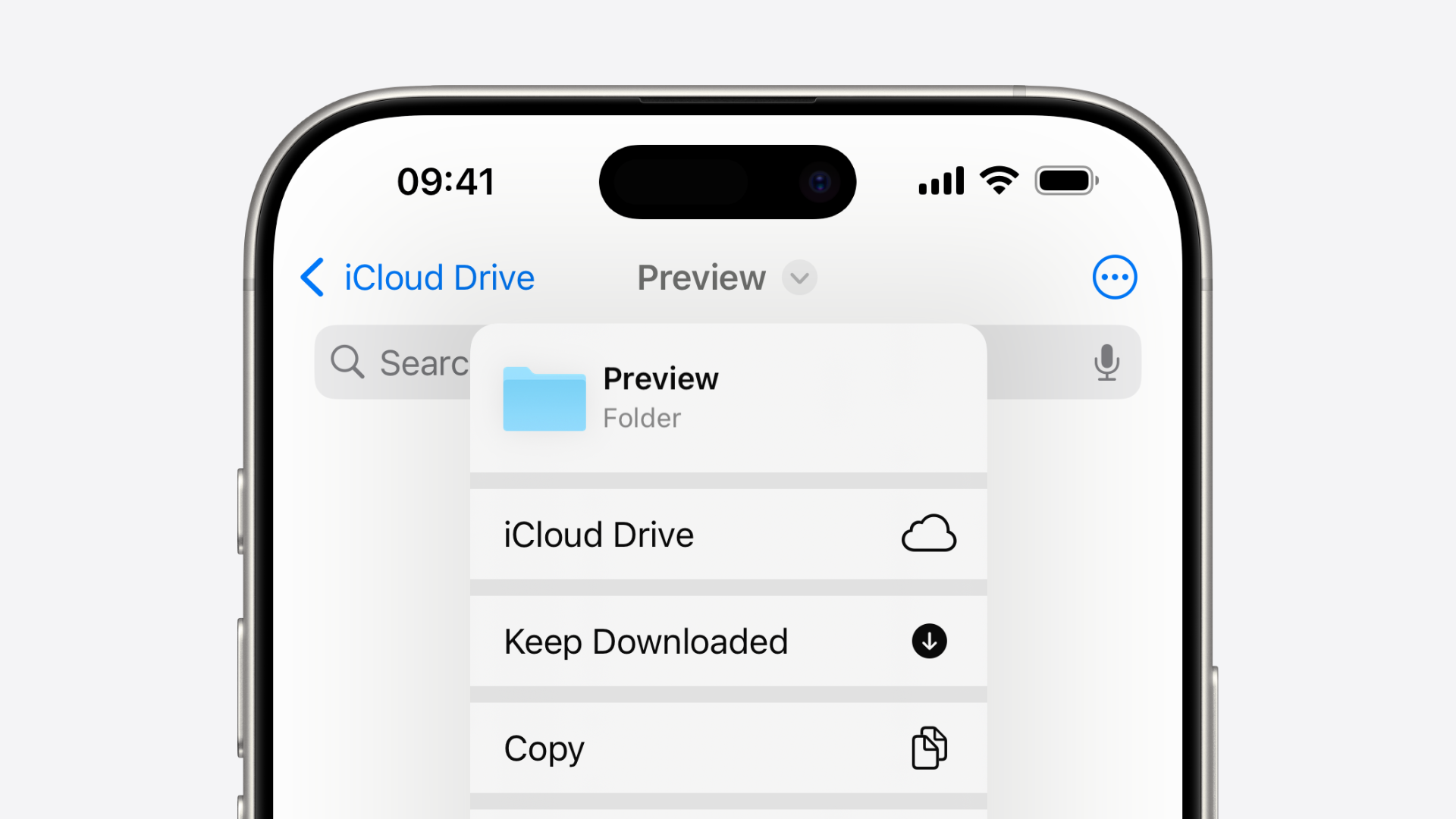Tap the Preview folder header in menu

728,398
